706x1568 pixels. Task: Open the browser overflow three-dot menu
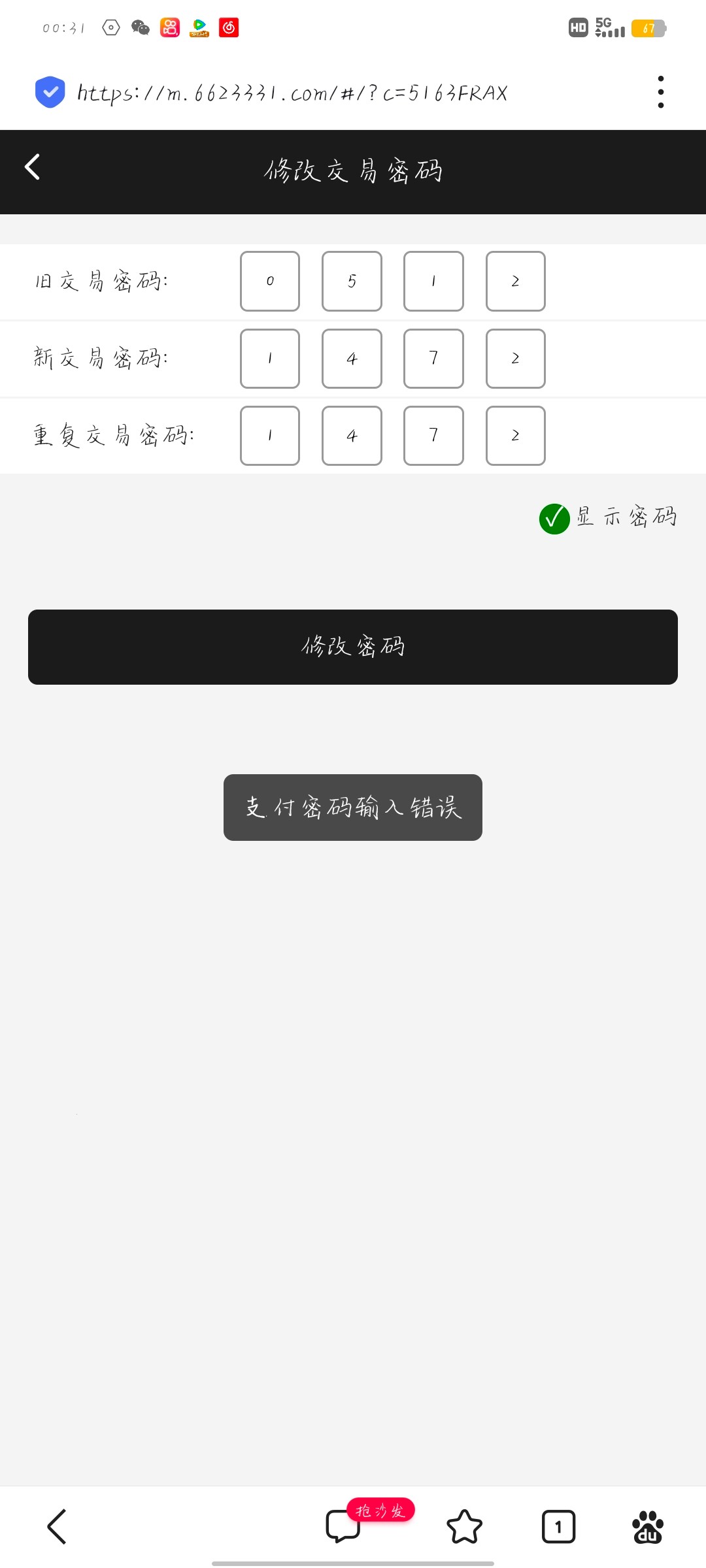point(660,91)
